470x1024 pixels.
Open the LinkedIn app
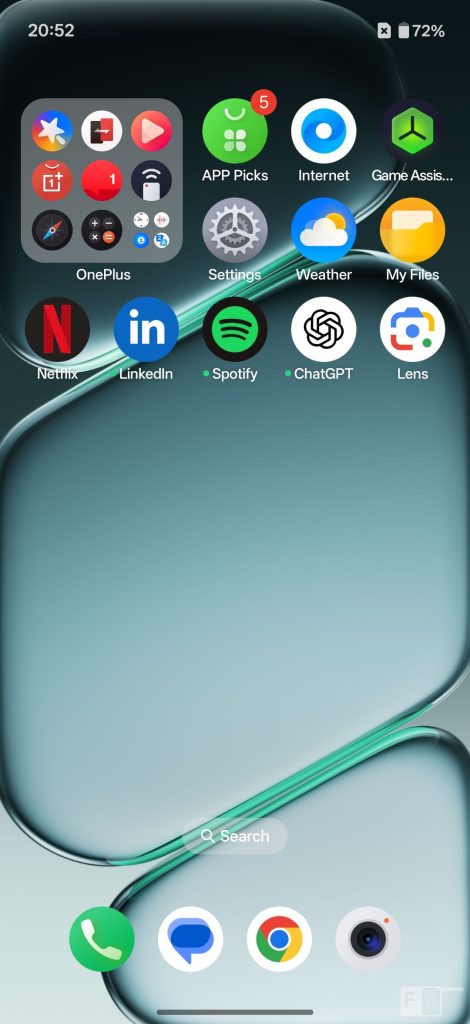tap(146, 330)
